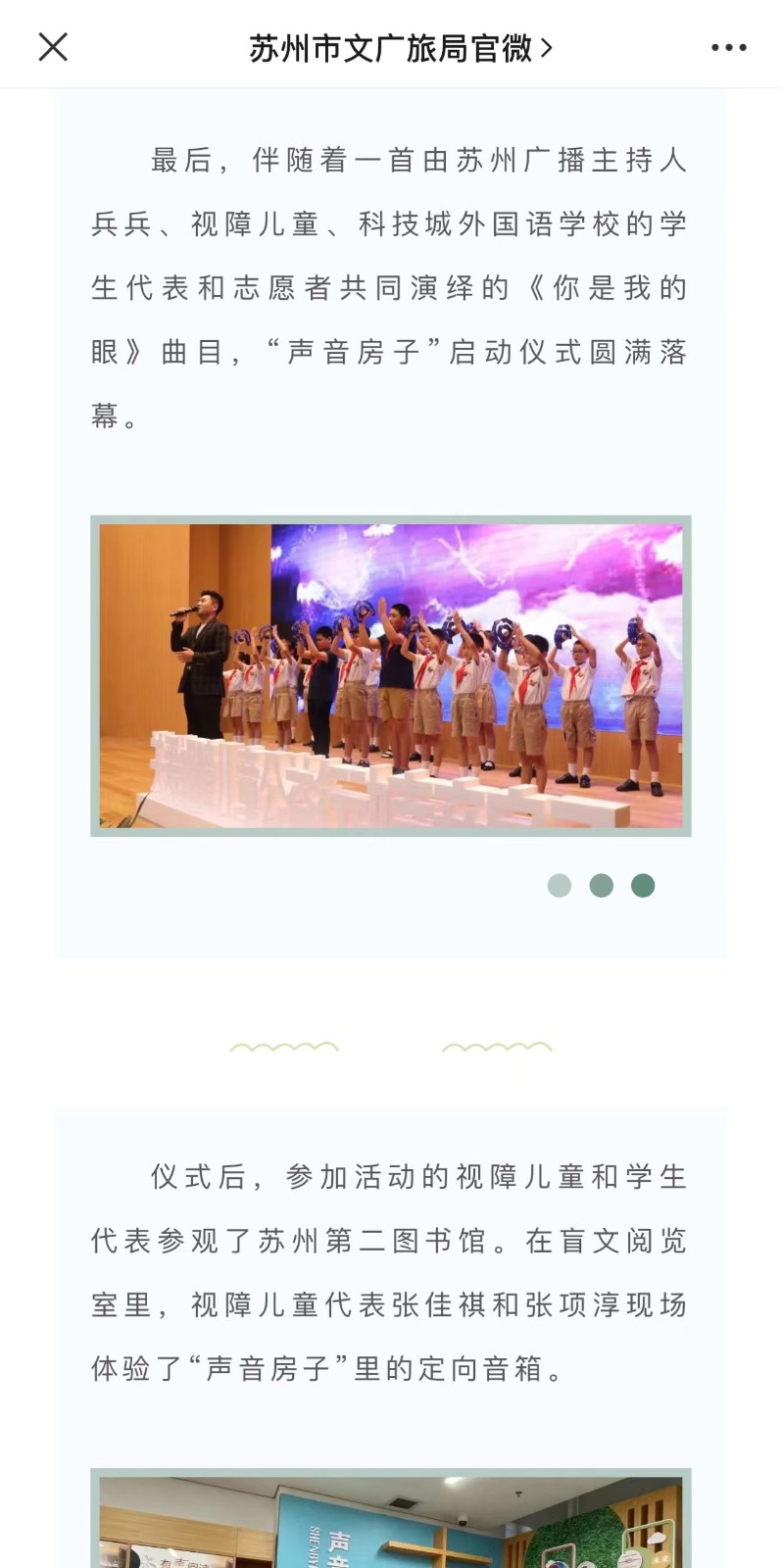Open the stage performance photo
The width and height of the screenshot is (782, 1568).
tap(391, 675)
